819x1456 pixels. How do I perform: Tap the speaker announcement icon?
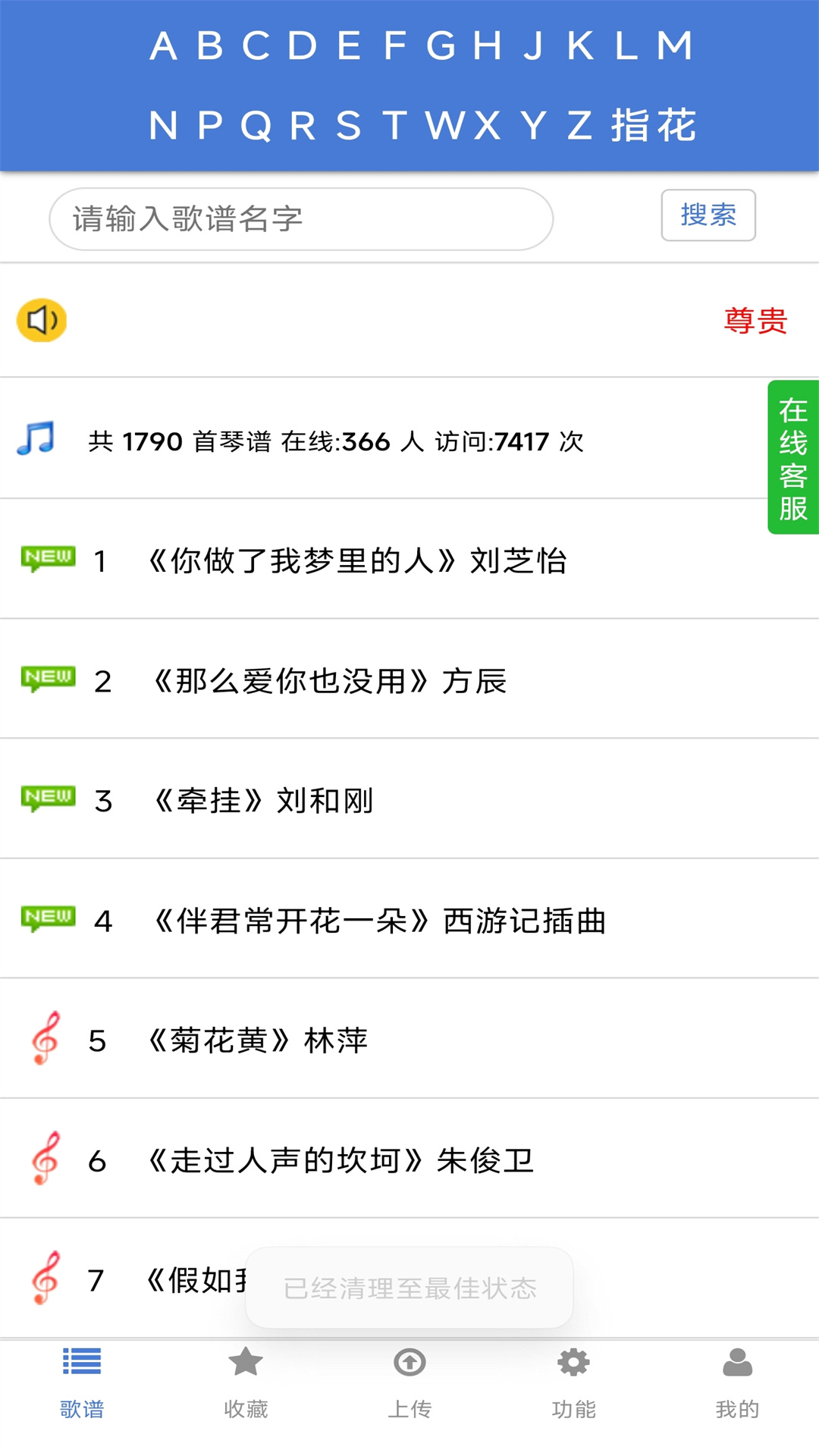click(x=42, y=320)
